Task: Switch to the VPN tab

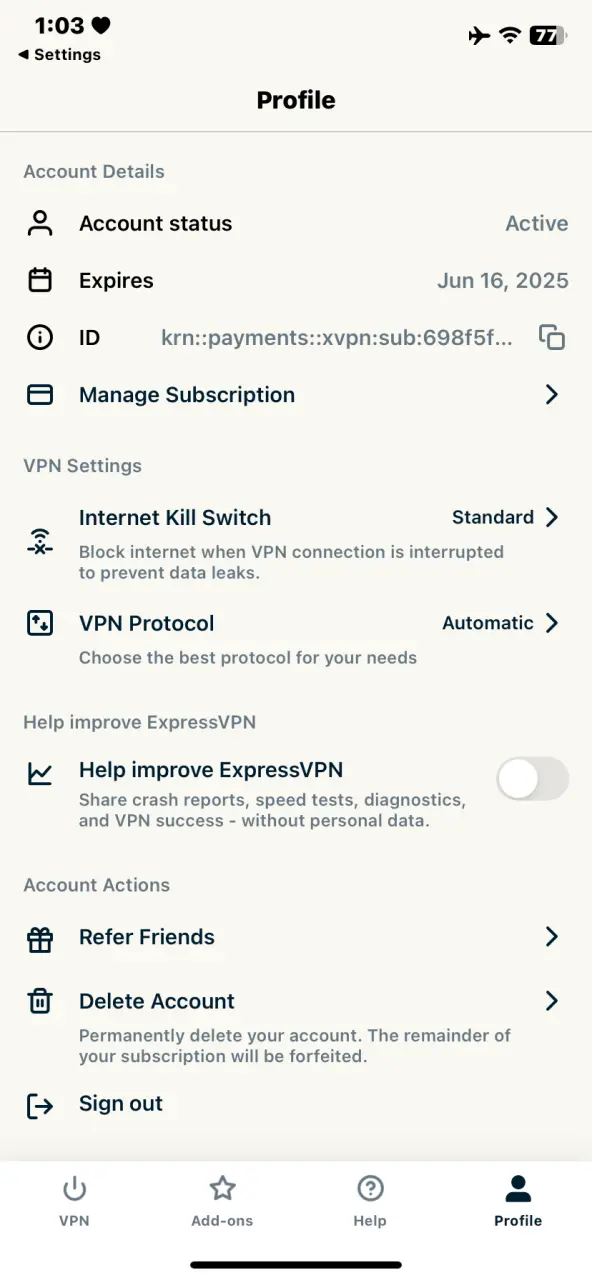Action: (74, 1200)
